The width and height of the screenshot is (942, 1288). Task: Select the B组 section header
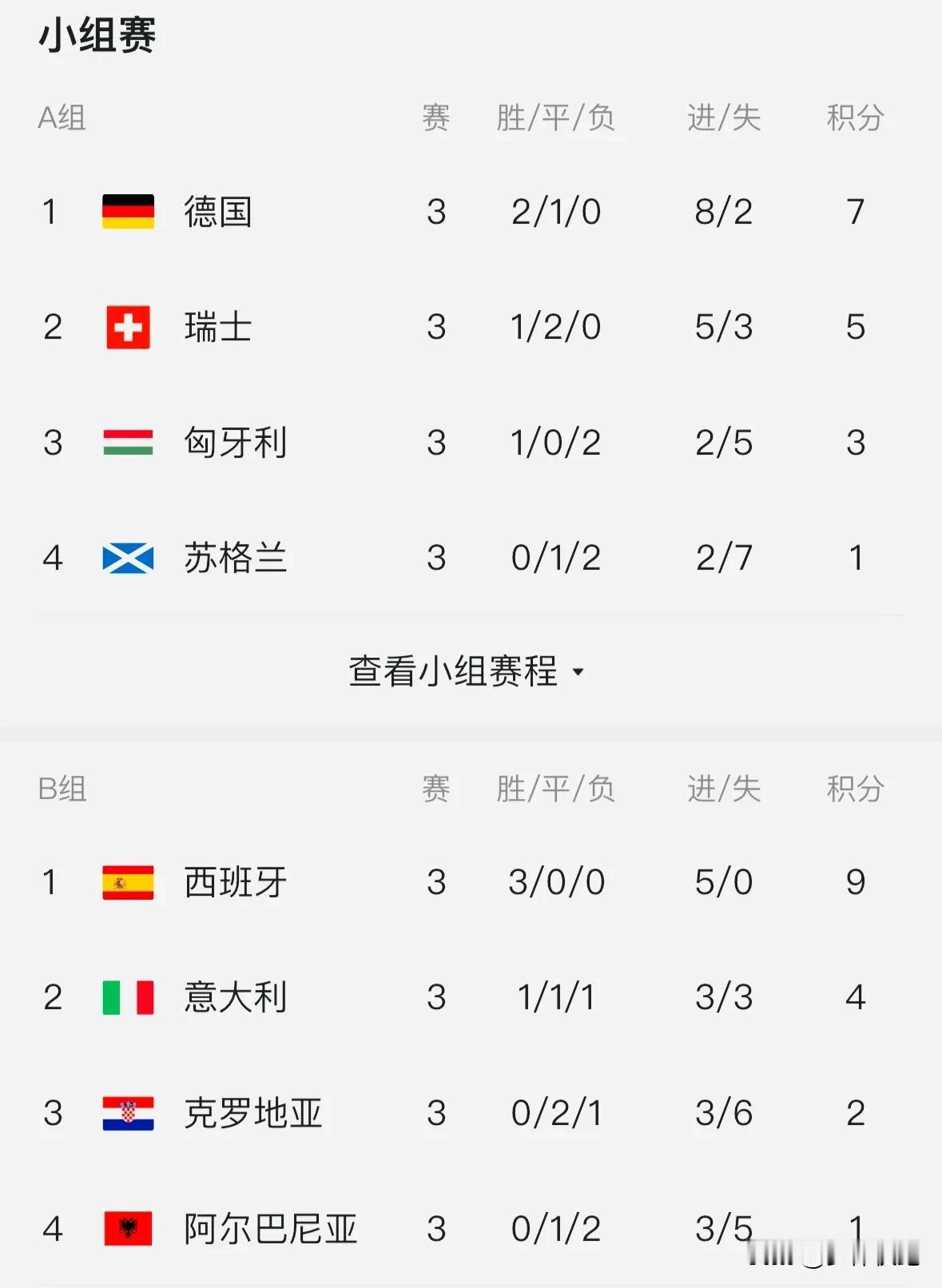pyautogui.click(x=62, y=789)
